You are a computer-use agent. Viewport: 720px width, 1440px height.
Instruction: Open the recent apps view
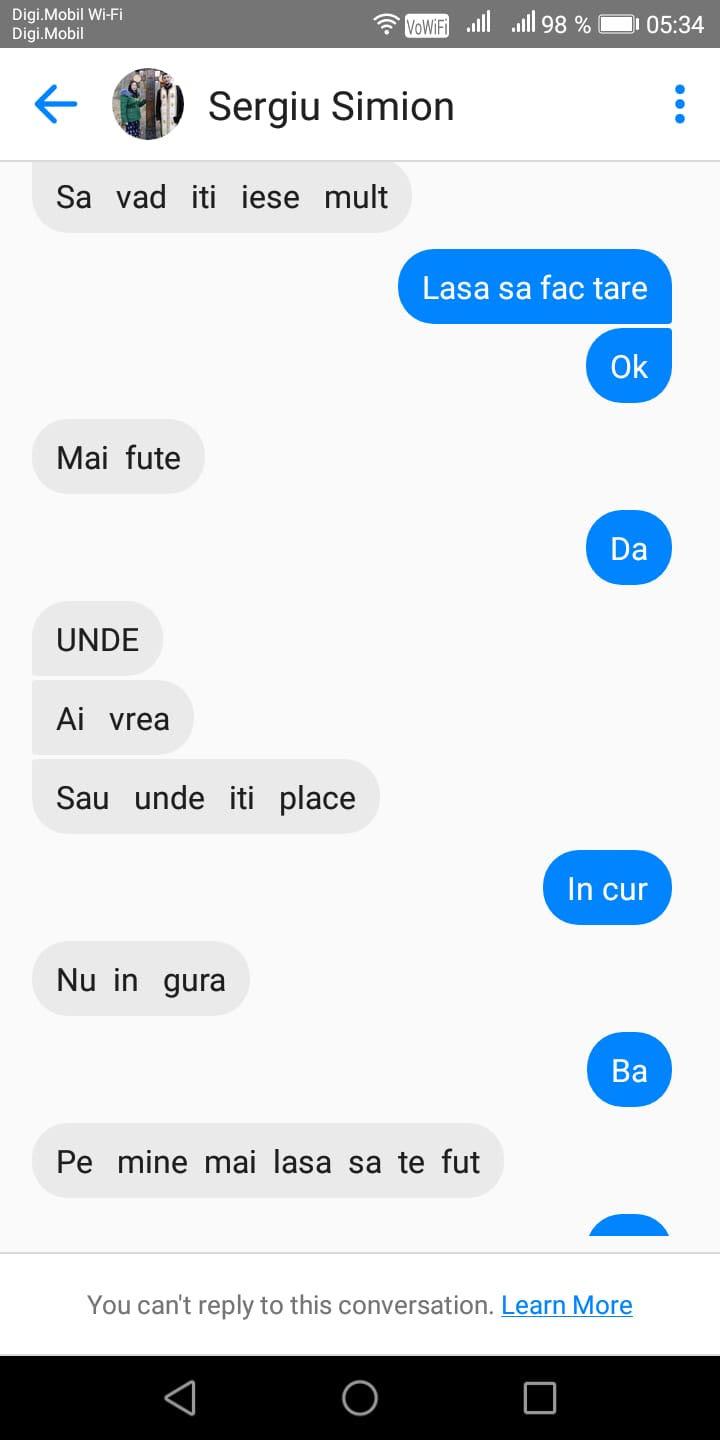coord(540,1397)
